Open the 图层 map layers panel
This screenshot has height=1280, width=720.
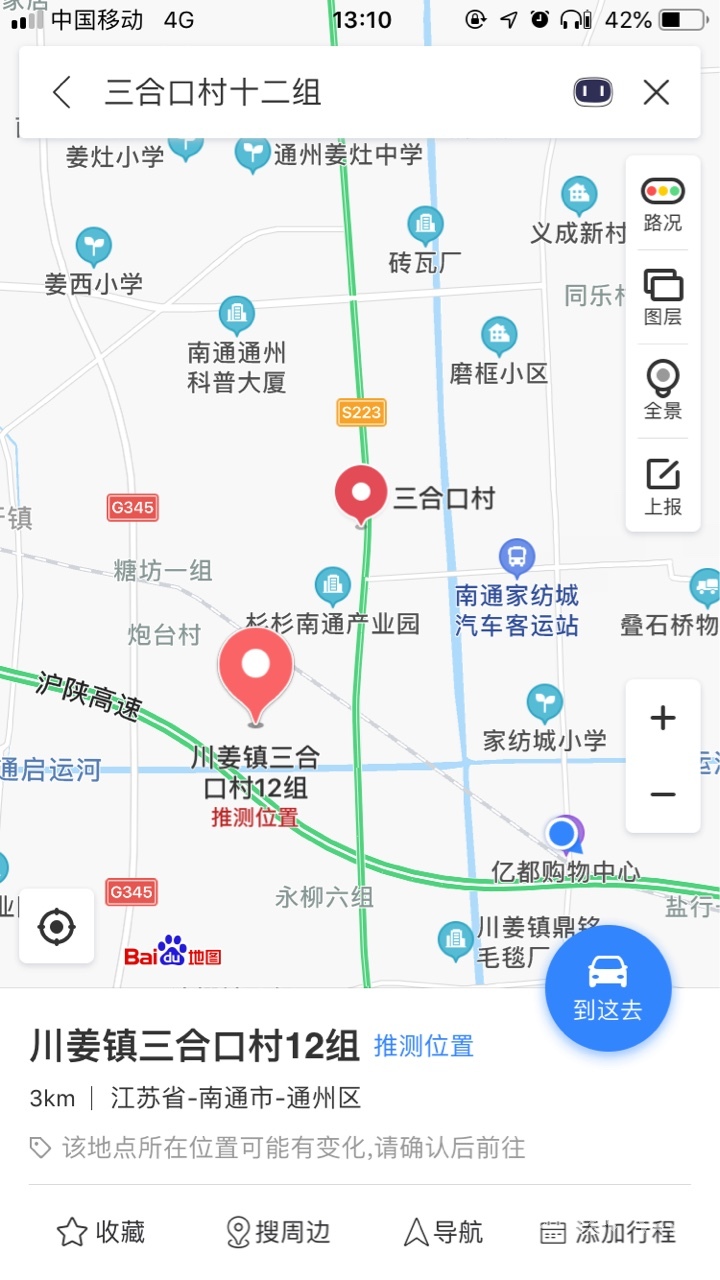pyautogui.click(x=663, y=298)
